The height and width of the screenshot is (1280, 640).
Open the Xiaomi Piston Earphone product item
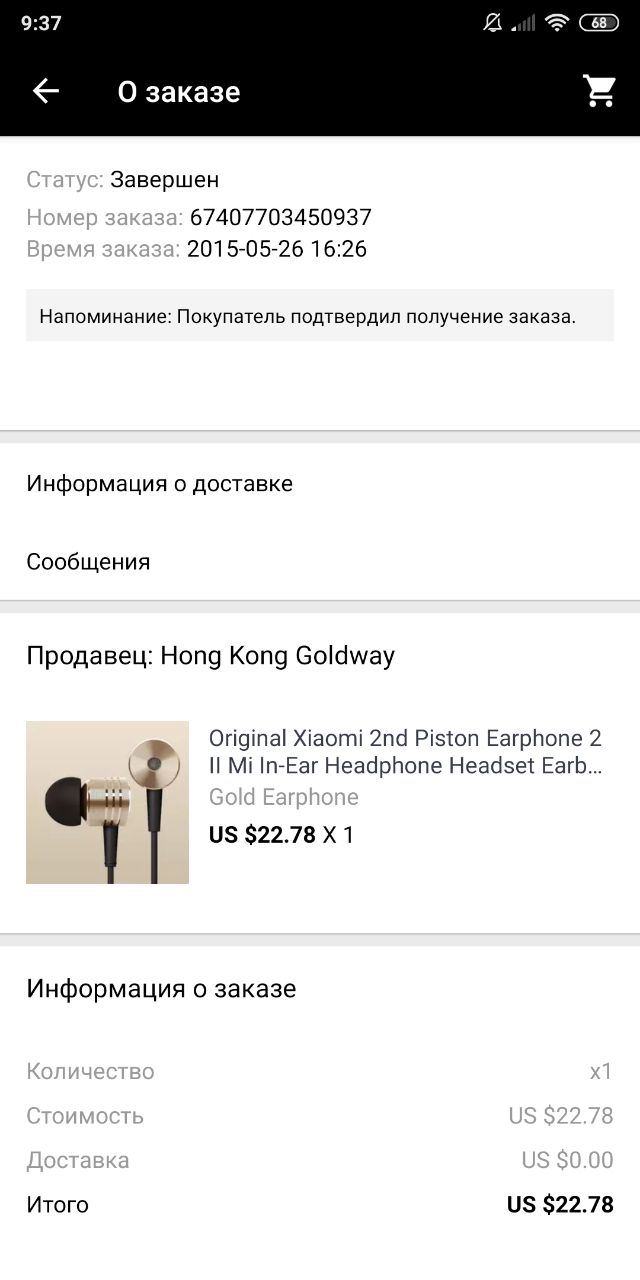[320, 802]
